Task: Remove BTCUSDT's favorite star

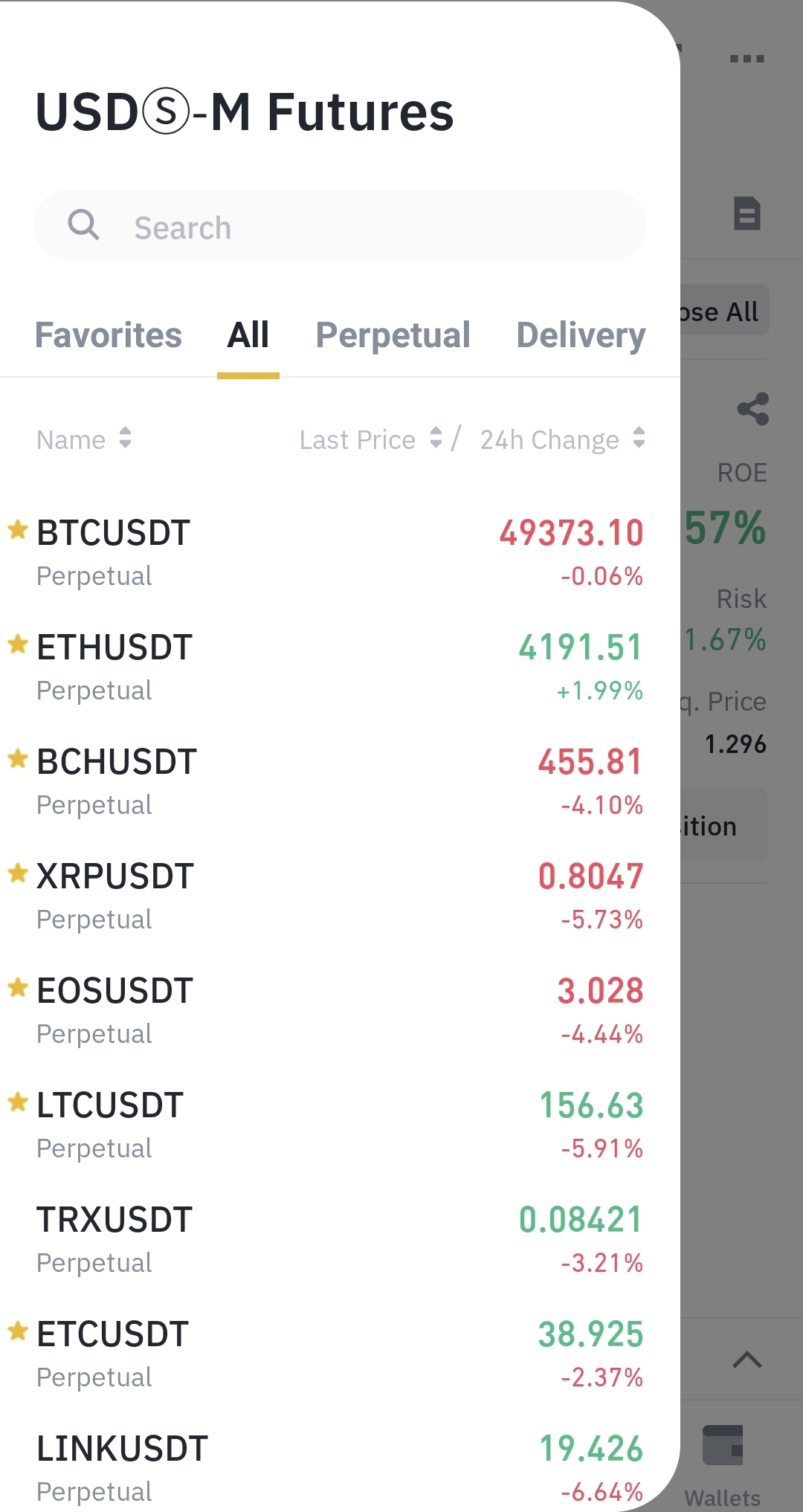Action: 18,530
